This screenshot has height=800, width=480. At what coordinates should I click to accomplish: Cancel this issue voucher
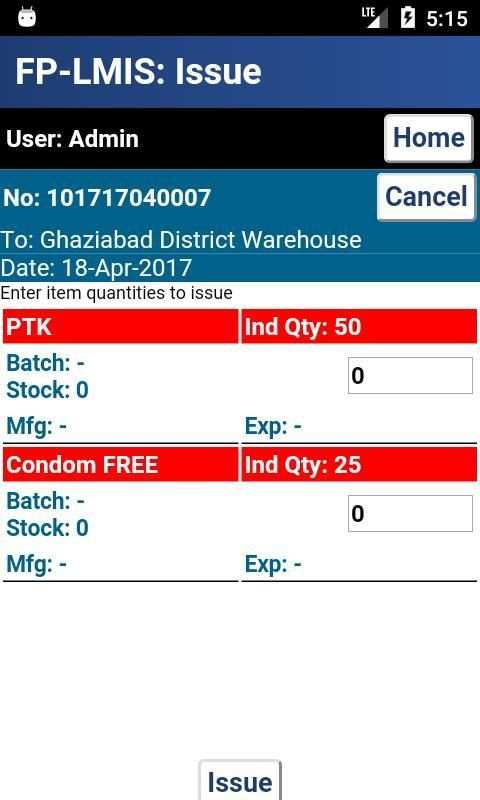pyautogui.click(x=426, y=197)
